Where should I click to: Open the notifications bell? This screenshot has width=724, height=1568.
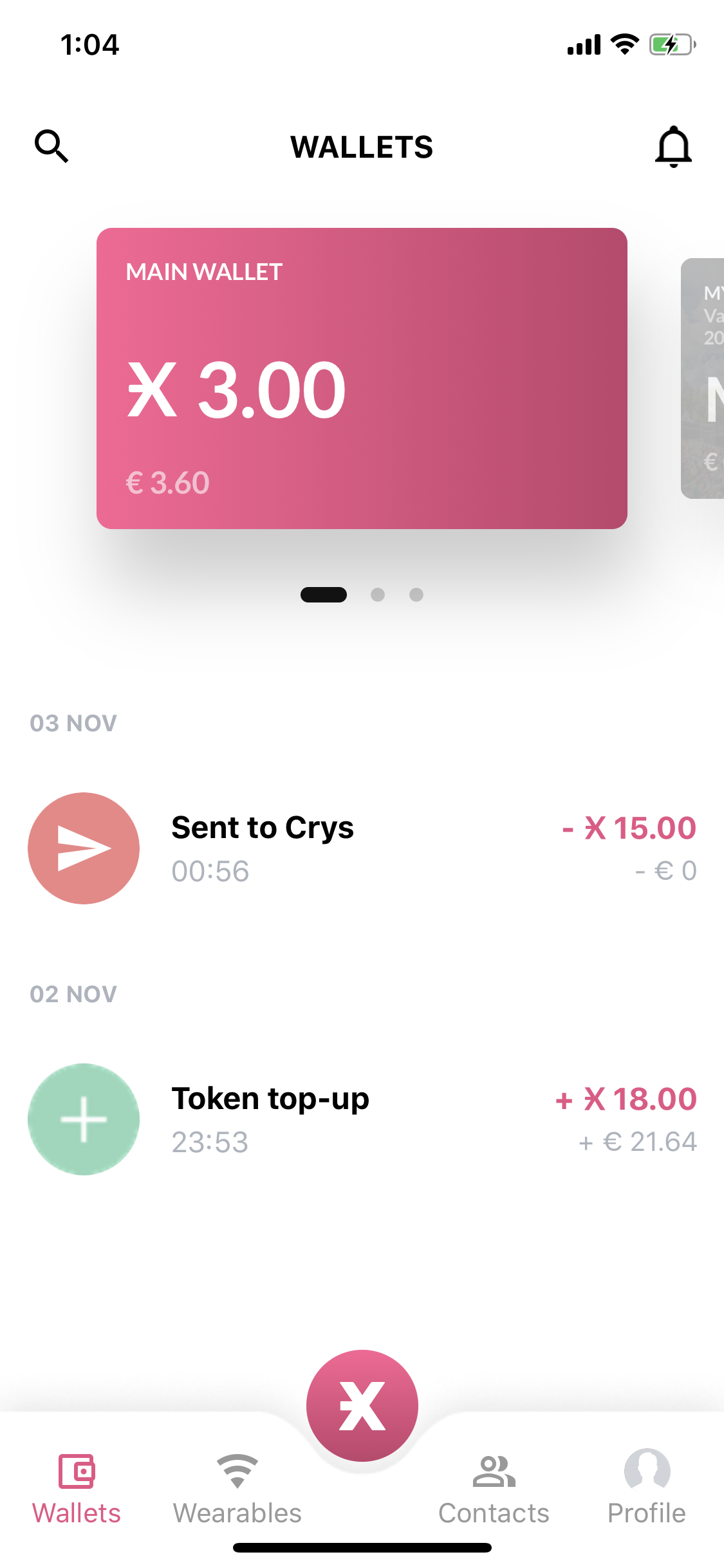tap(673, 146)
